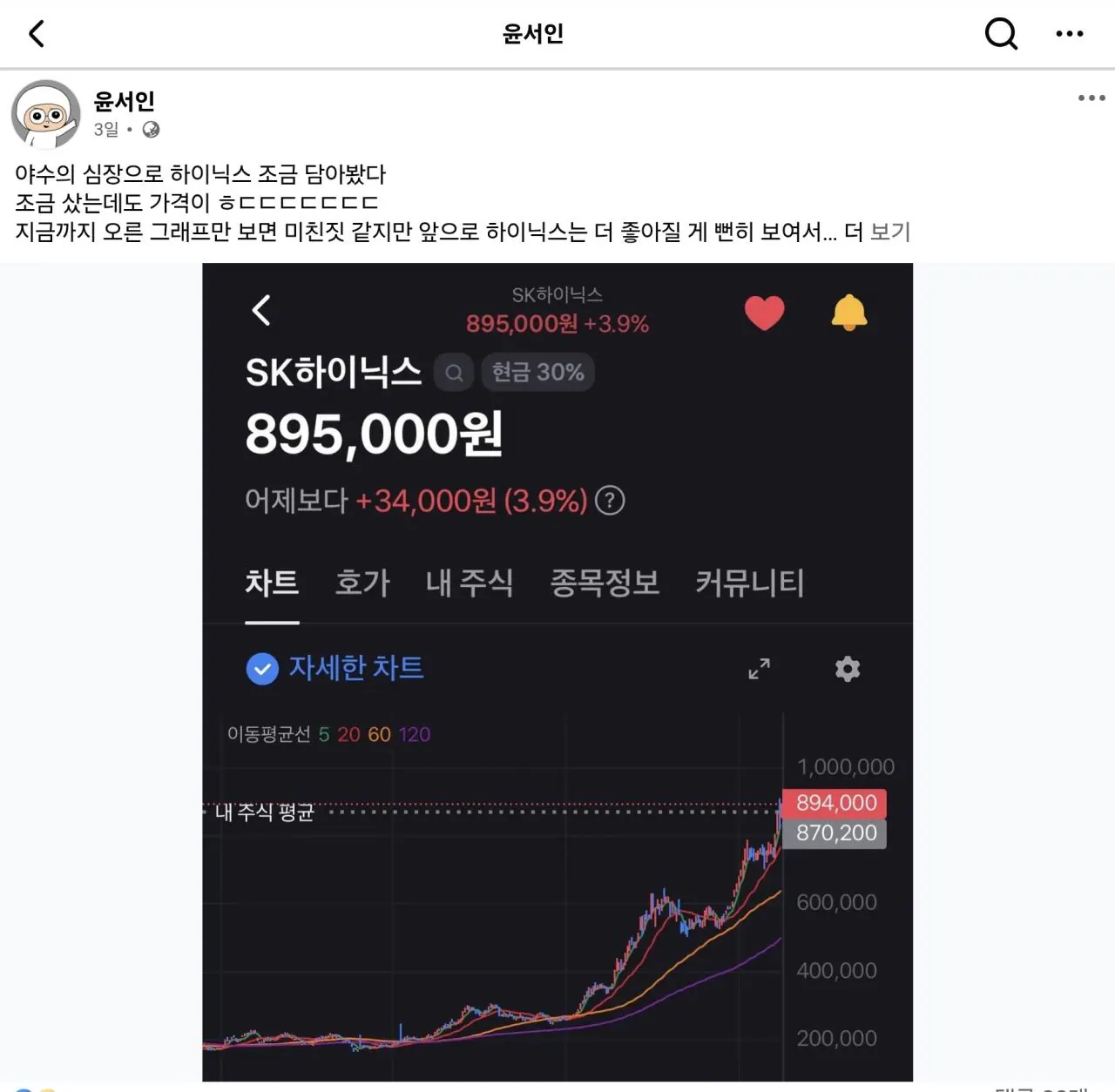Open the author name 윤서인 on post

point(124,101)
